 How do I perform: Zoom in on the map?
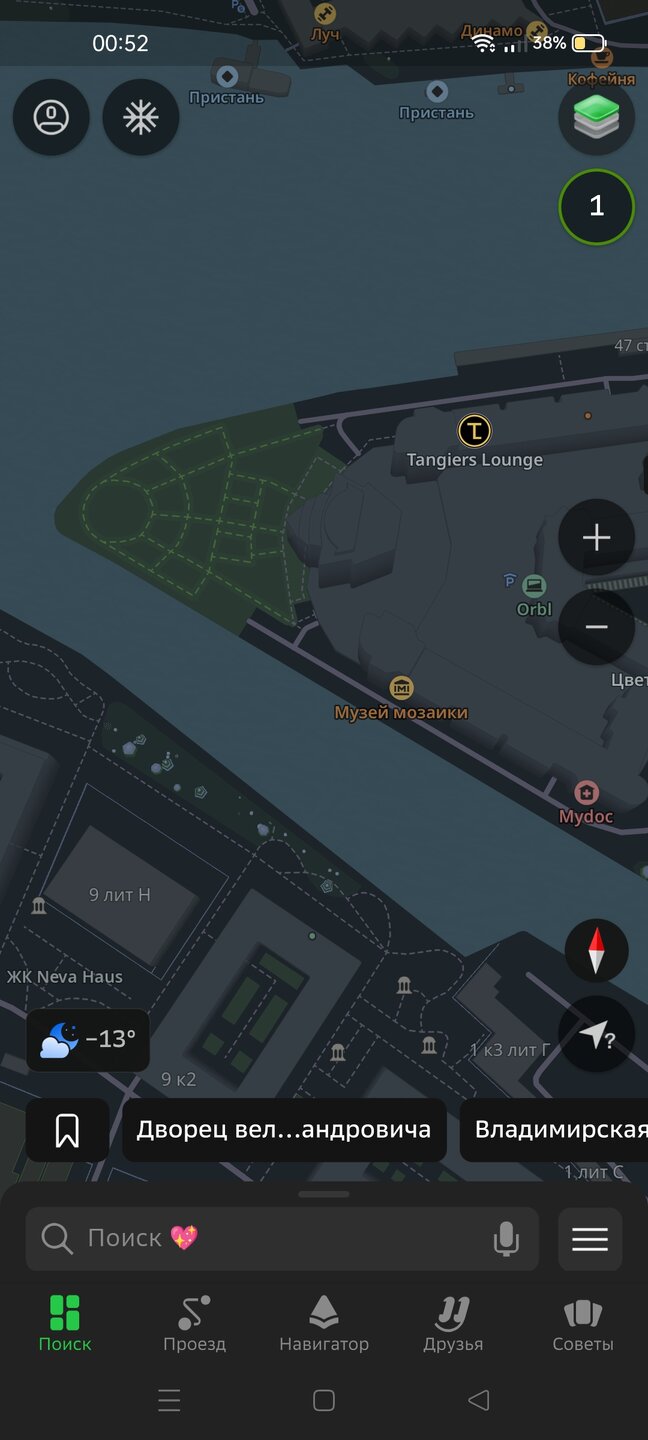click(596, 538)
